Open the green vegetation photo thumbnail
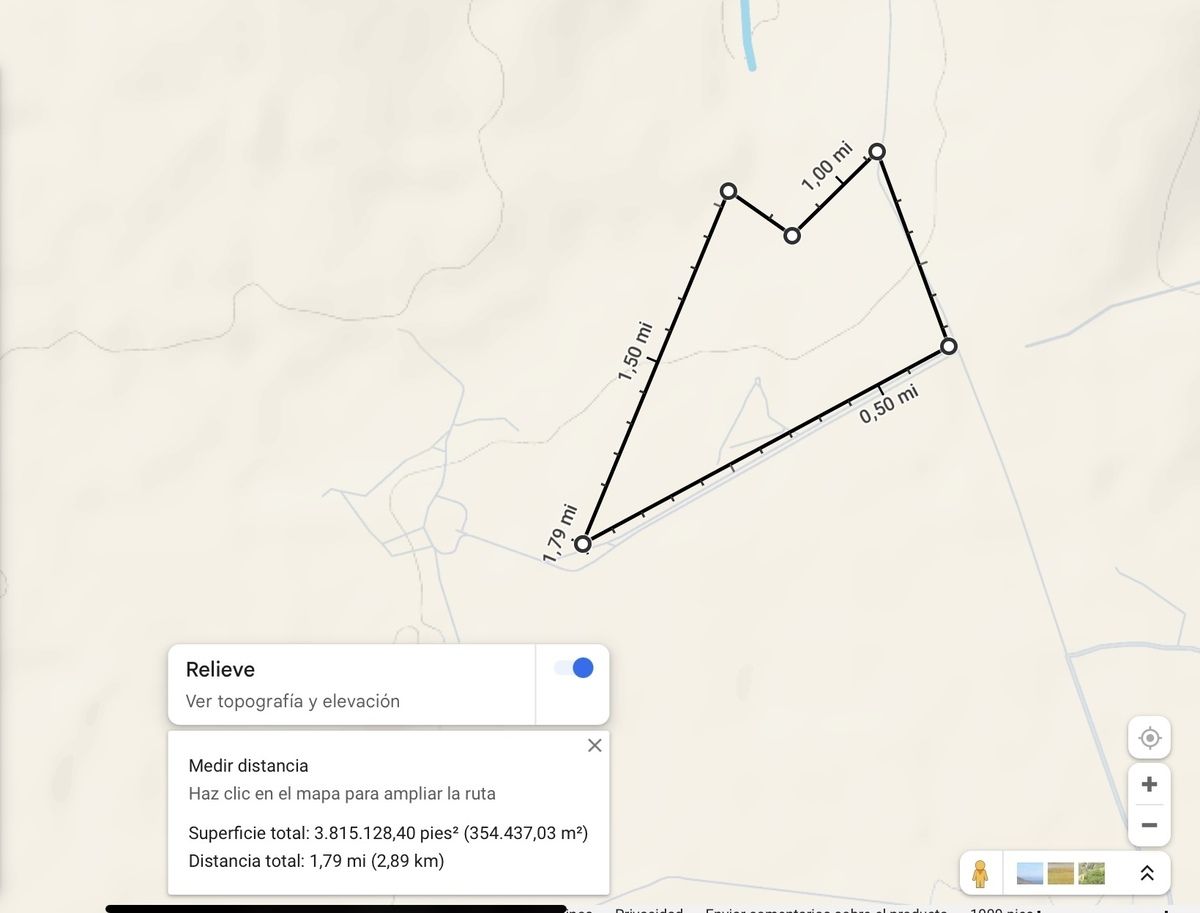Image resolution: width=1200 pixels, height=913 pixels. (x=1092, y=873)
